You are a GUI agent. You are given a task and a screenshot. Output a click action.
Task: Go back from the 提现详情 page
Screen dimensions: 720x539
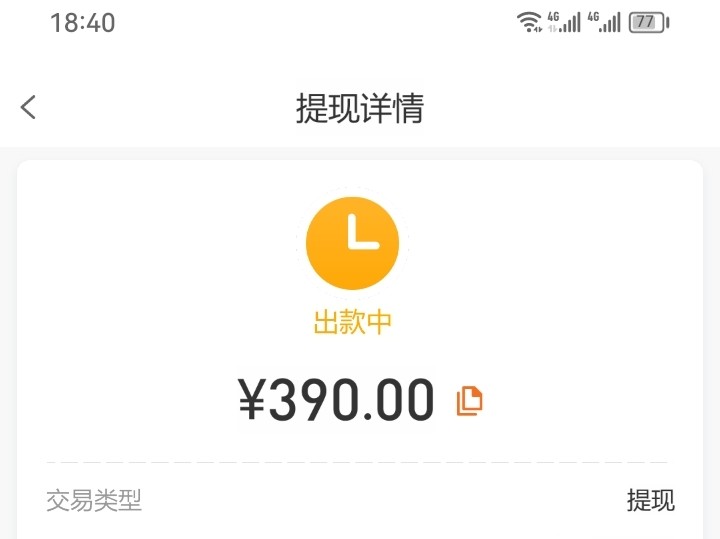[x=28, y=108]
